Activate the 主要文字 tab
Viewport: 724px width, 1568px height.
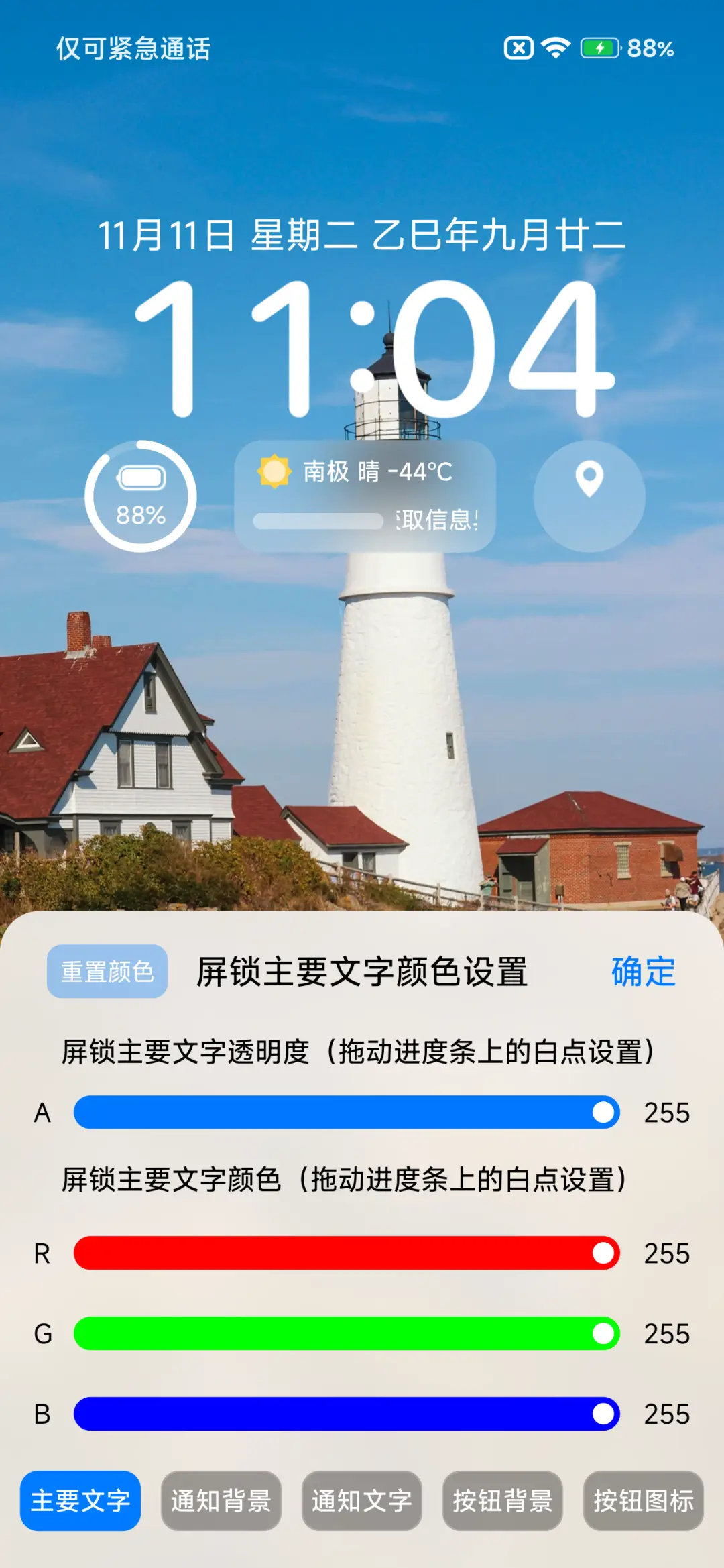click(80, 1500)
